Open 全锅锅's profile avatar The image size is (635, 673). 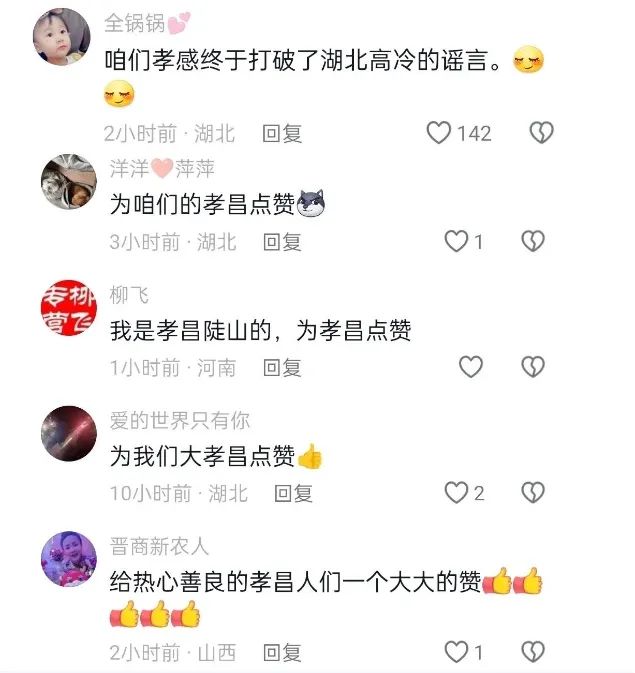coord(64,37)
